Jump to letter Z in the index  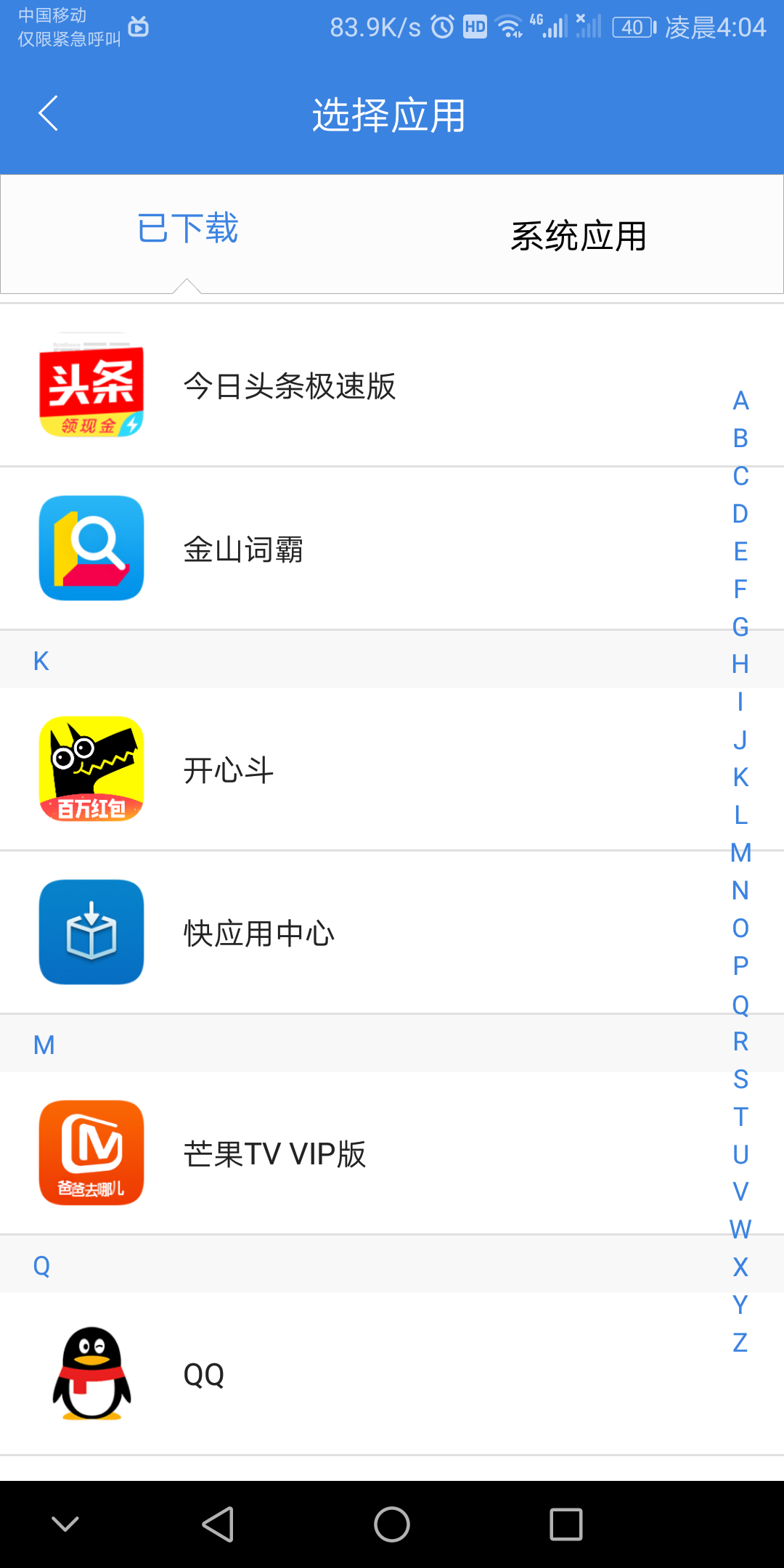click(740, 1343)
